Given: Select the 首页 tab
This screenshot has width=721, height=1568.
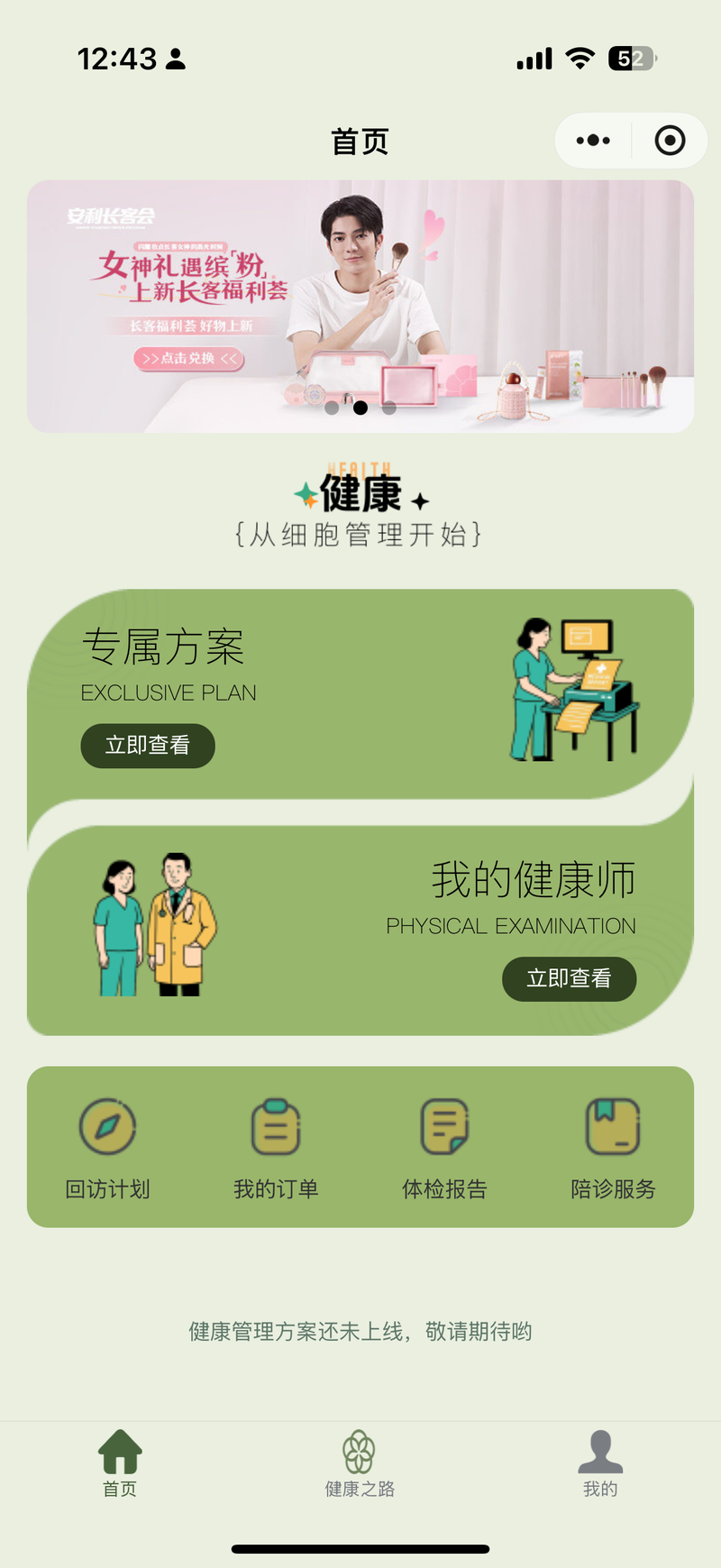Looking at the screenshot, I should pyautogui.click(x=120, y=1463).
